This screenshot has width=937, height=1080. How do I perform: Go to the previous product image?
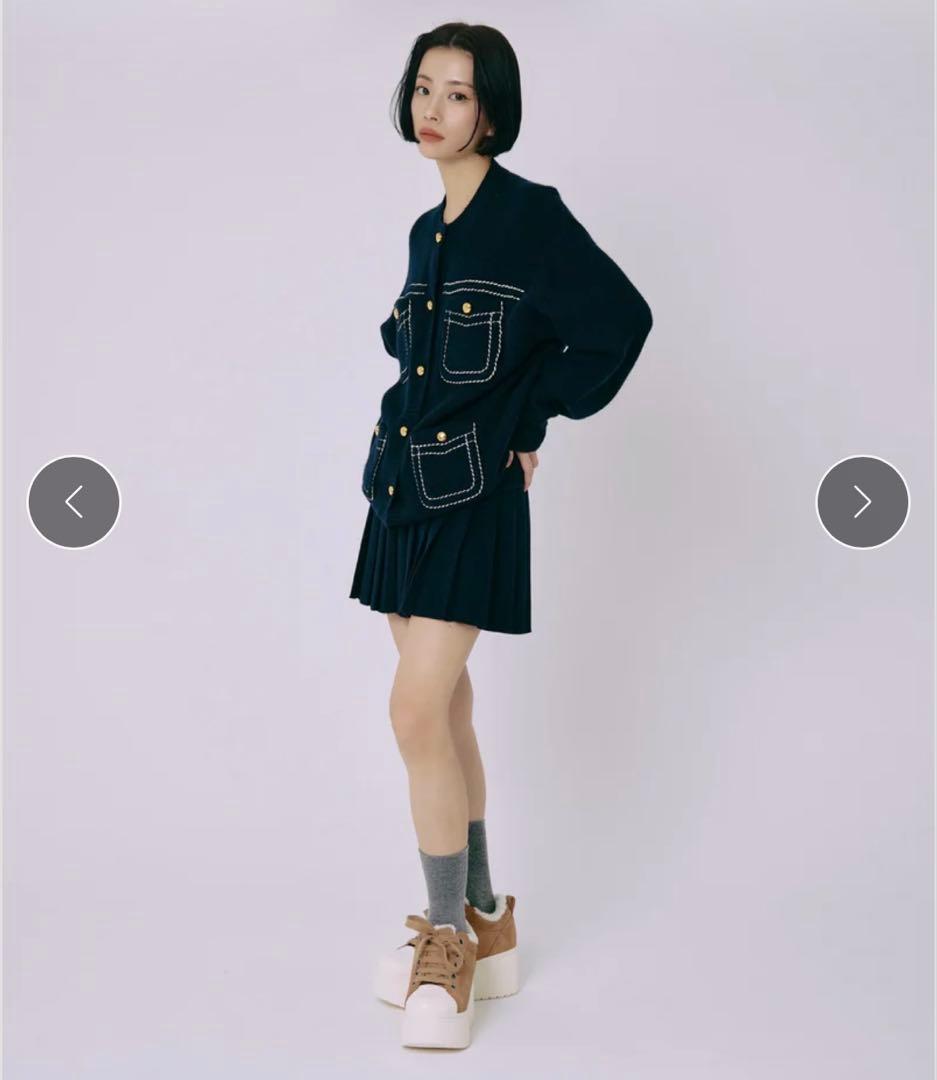[x=74, y=502]
